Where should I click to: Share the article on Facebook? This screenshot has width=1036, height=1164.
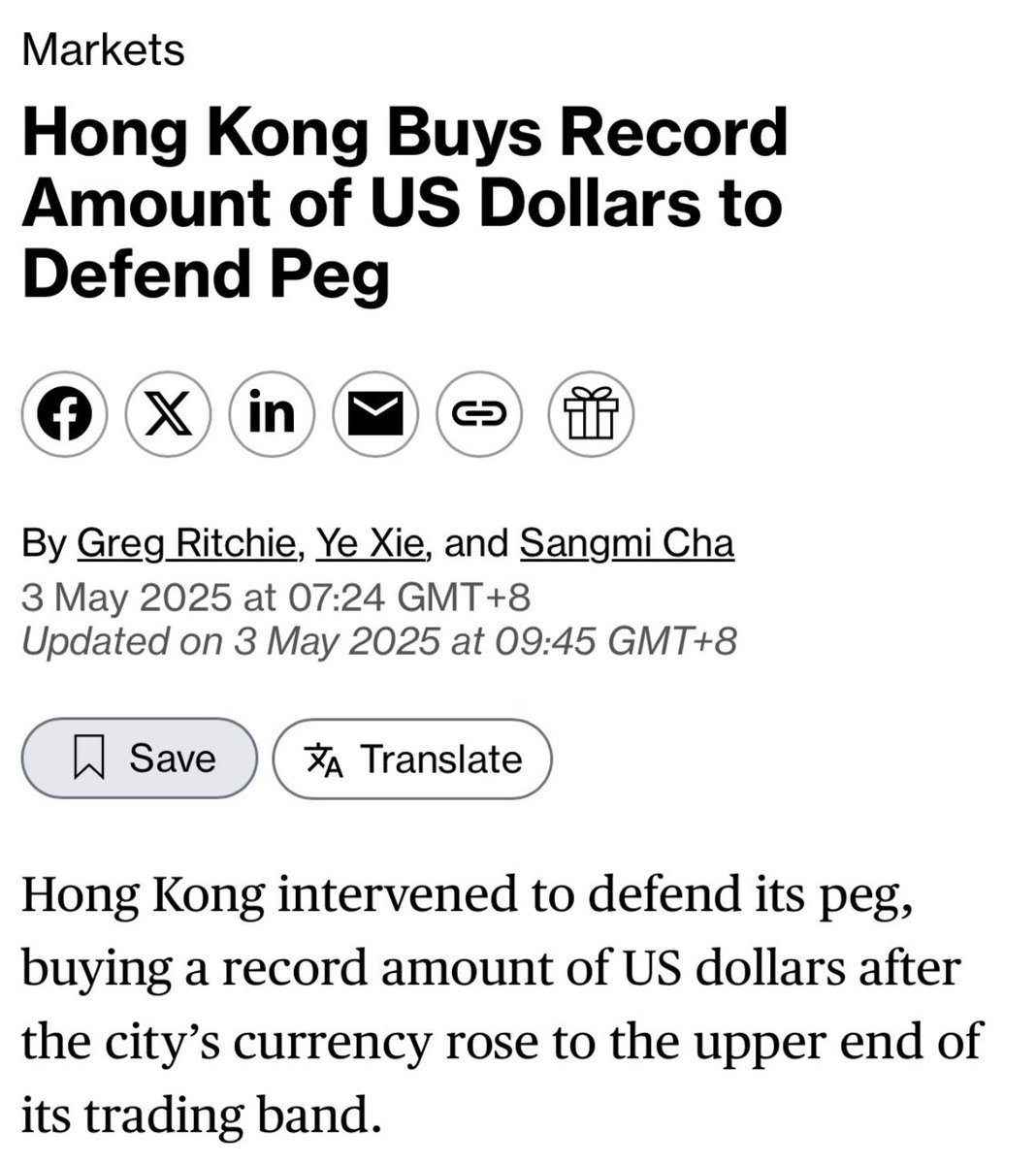[64, 414]
